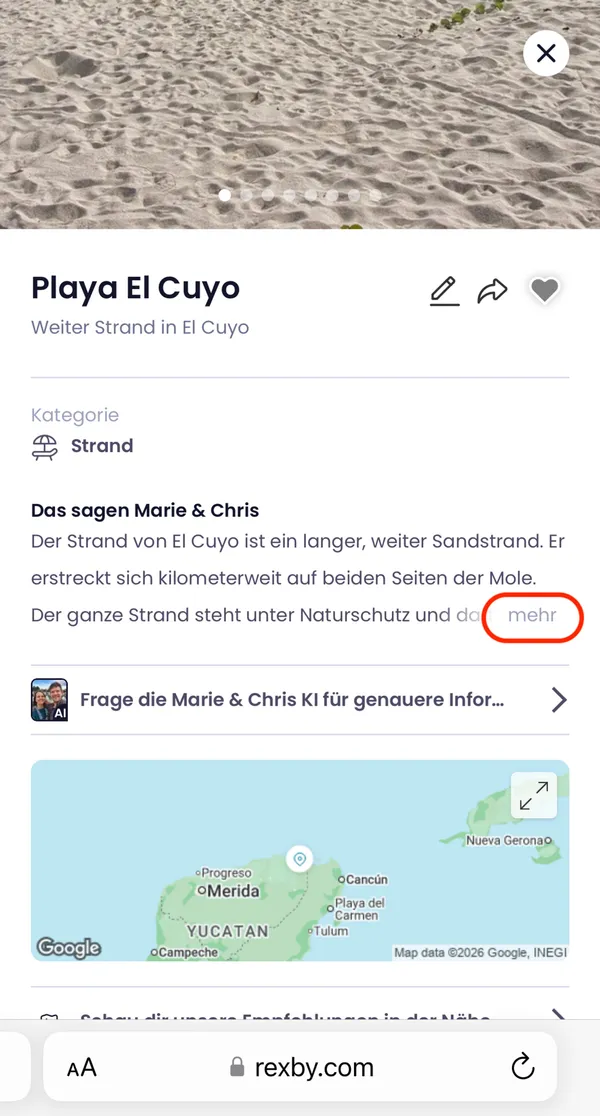Open the Marie & Chris KI assistant row
Viewport: 600px width, 1116px height.
click(x=300, y=700)
